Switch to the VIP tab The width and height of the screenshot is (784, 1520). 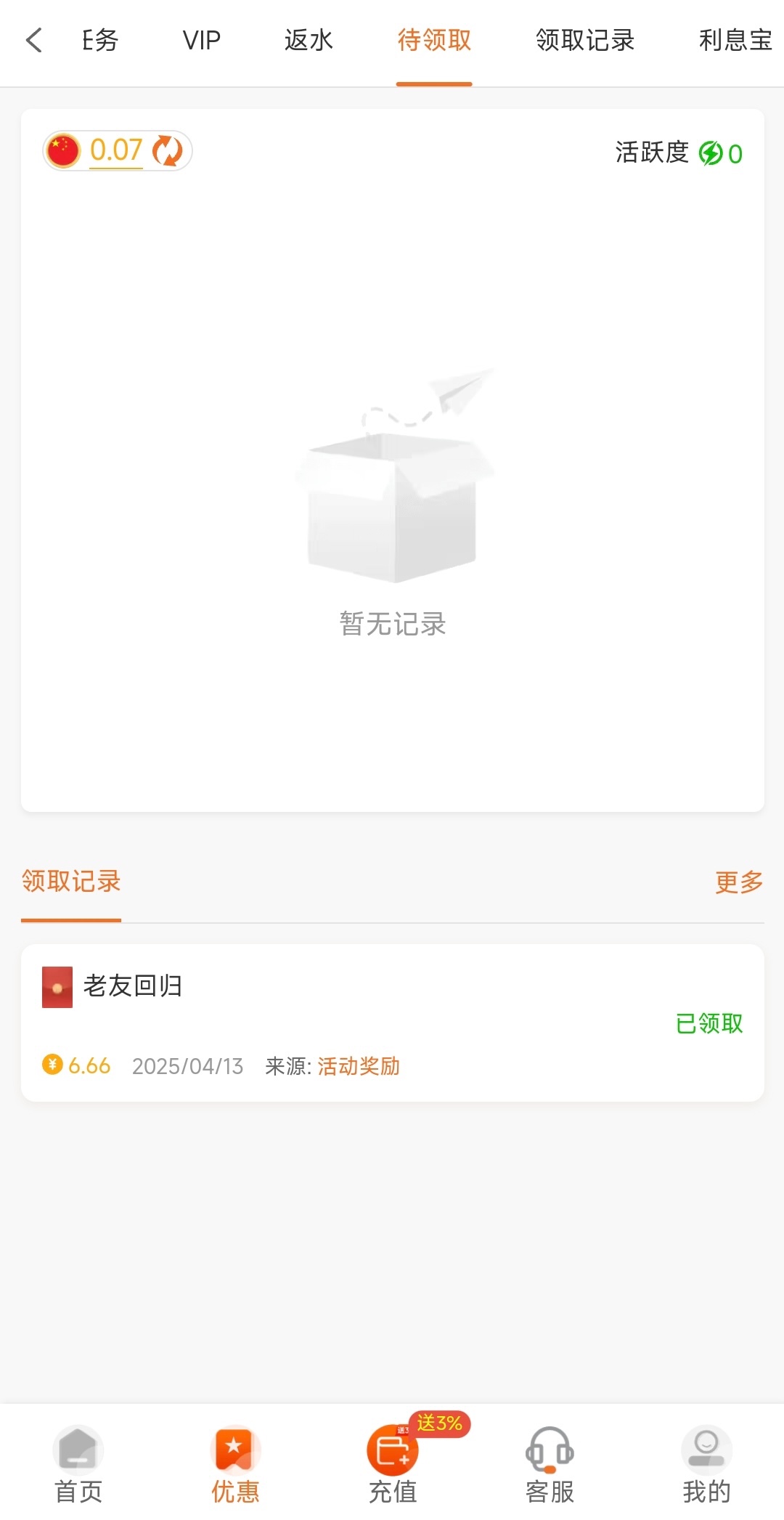coord(201,41)
